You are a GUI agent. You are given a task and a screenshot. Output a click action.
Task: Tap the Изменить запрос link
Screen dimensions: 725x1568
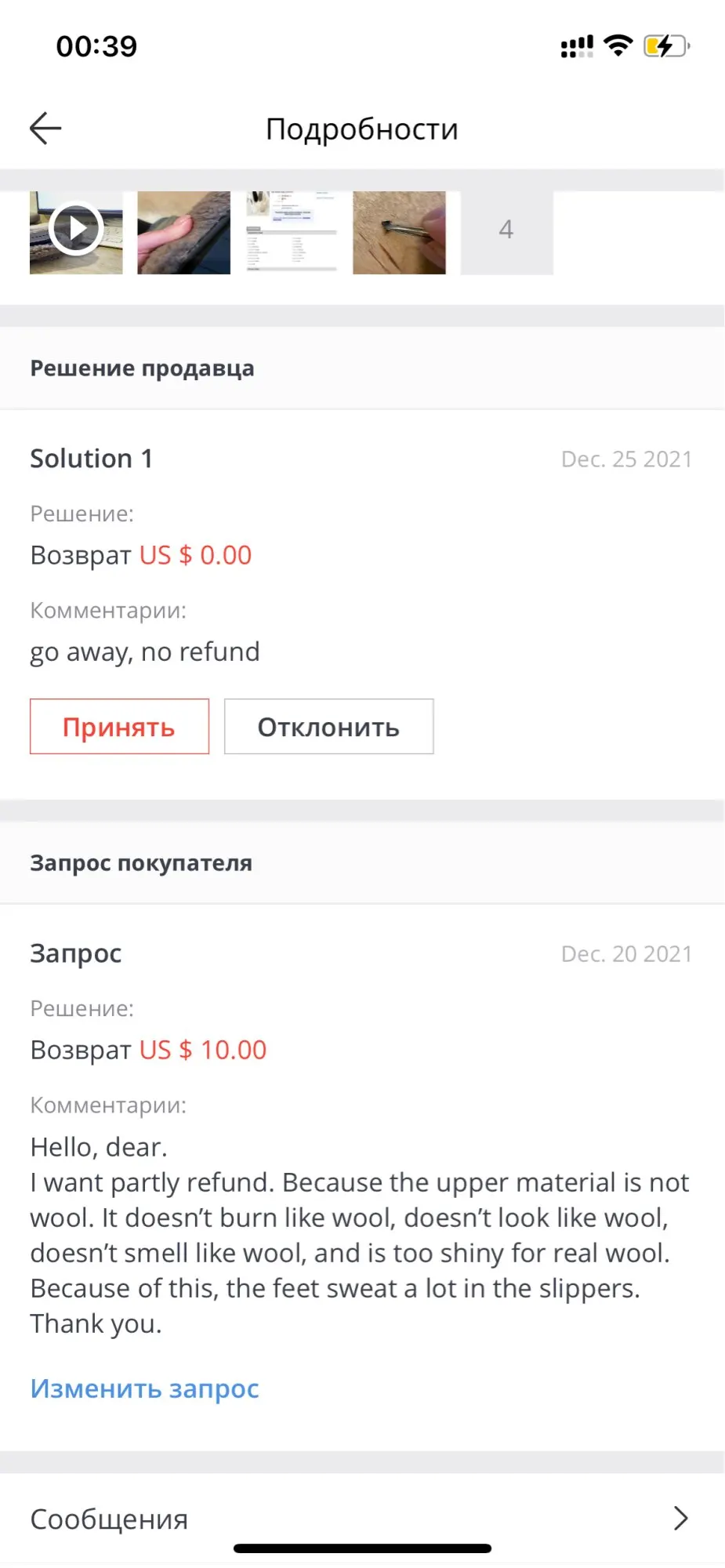pos(144,1388)
